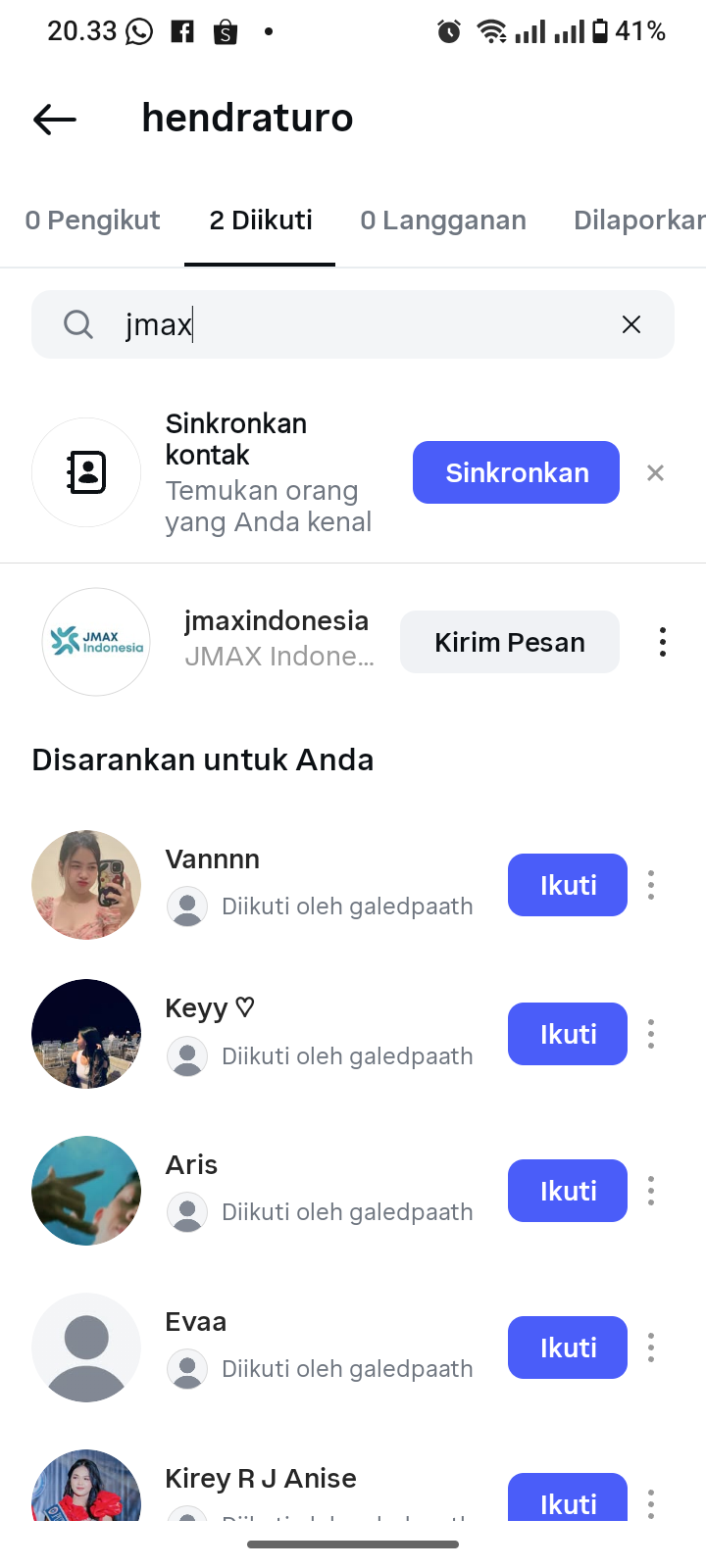Open more options for Evaa
This screenshot has height=1568, width=706.
tap(651, 1347)
